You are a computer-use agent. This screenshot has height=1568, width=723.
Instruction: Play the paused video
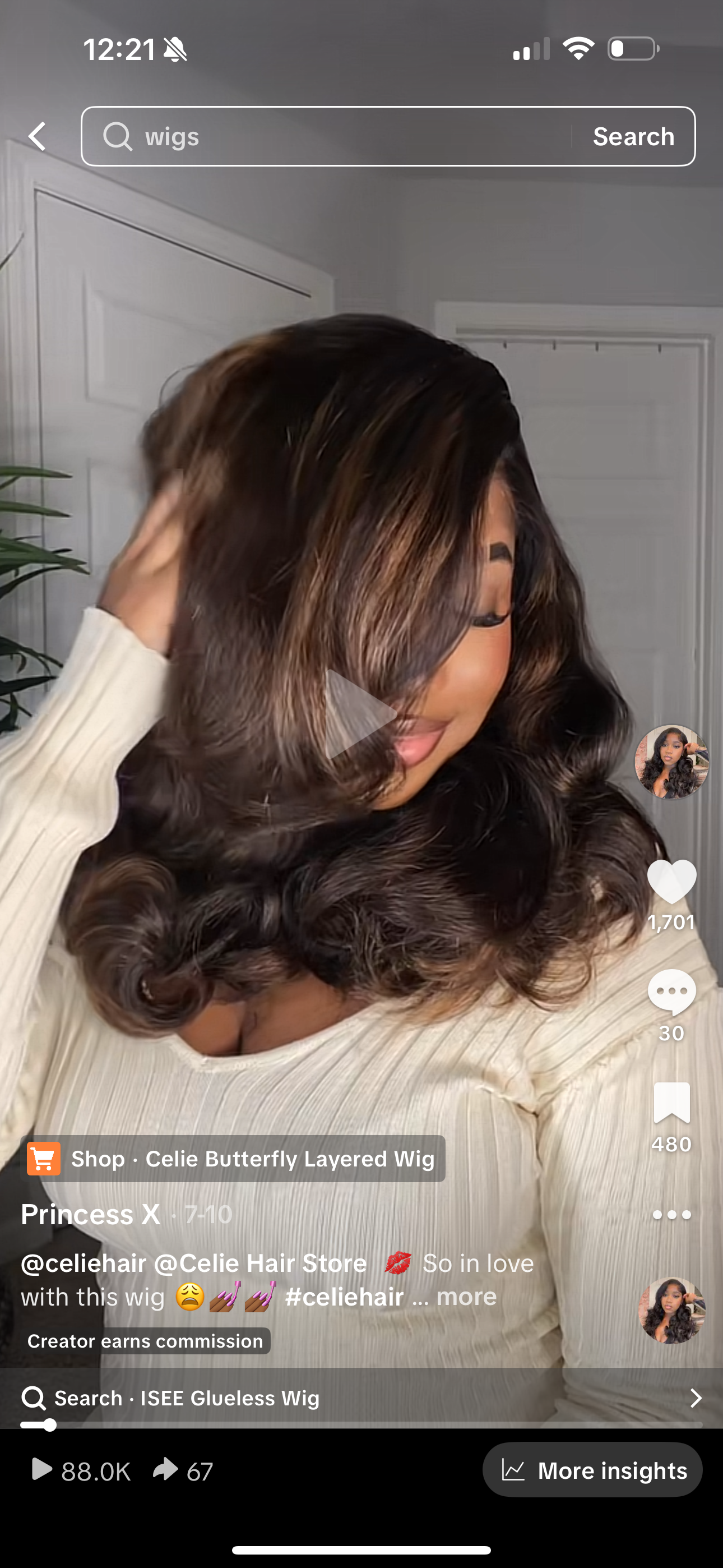coord(360,714)
